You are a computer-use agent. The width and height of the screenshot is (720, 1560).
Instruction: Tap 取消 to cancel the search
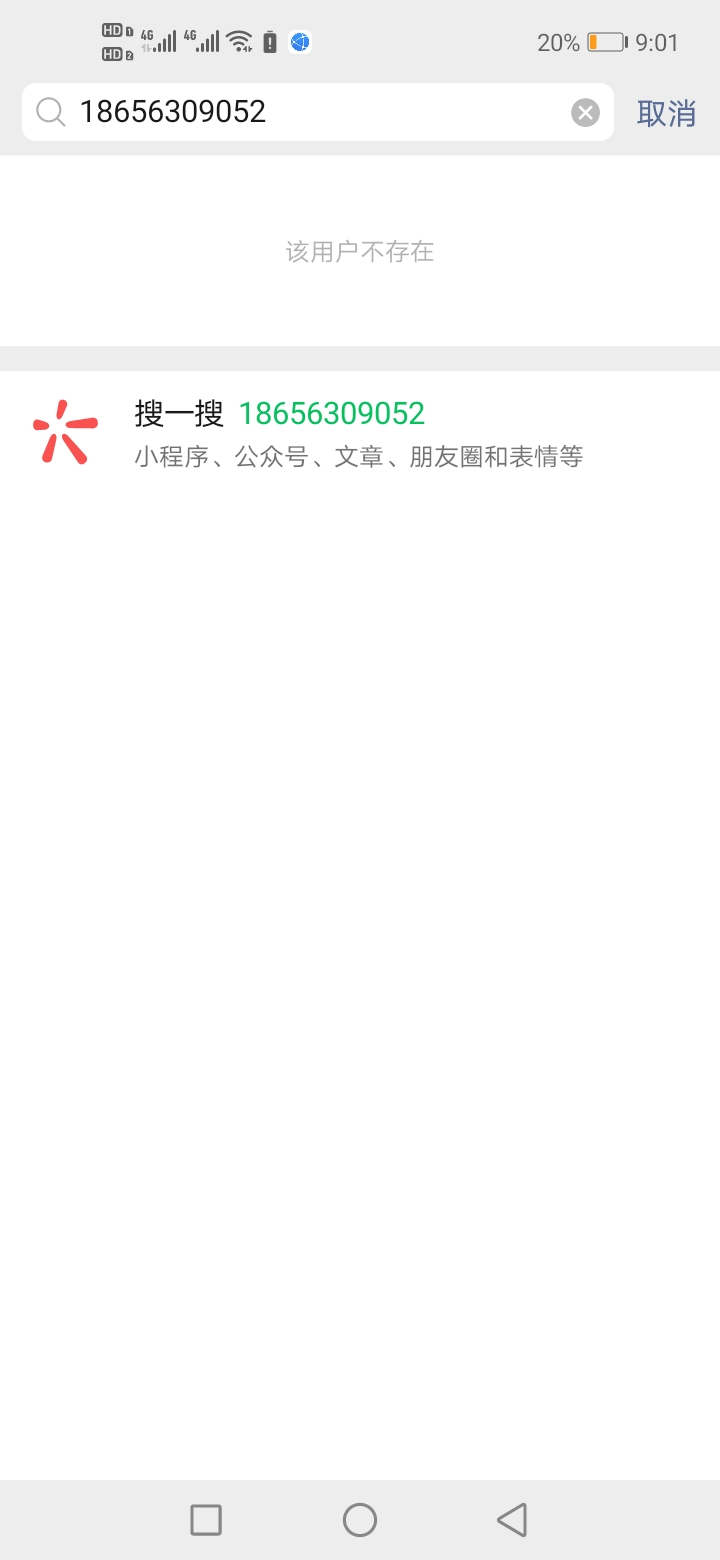(x=666, y=113)
